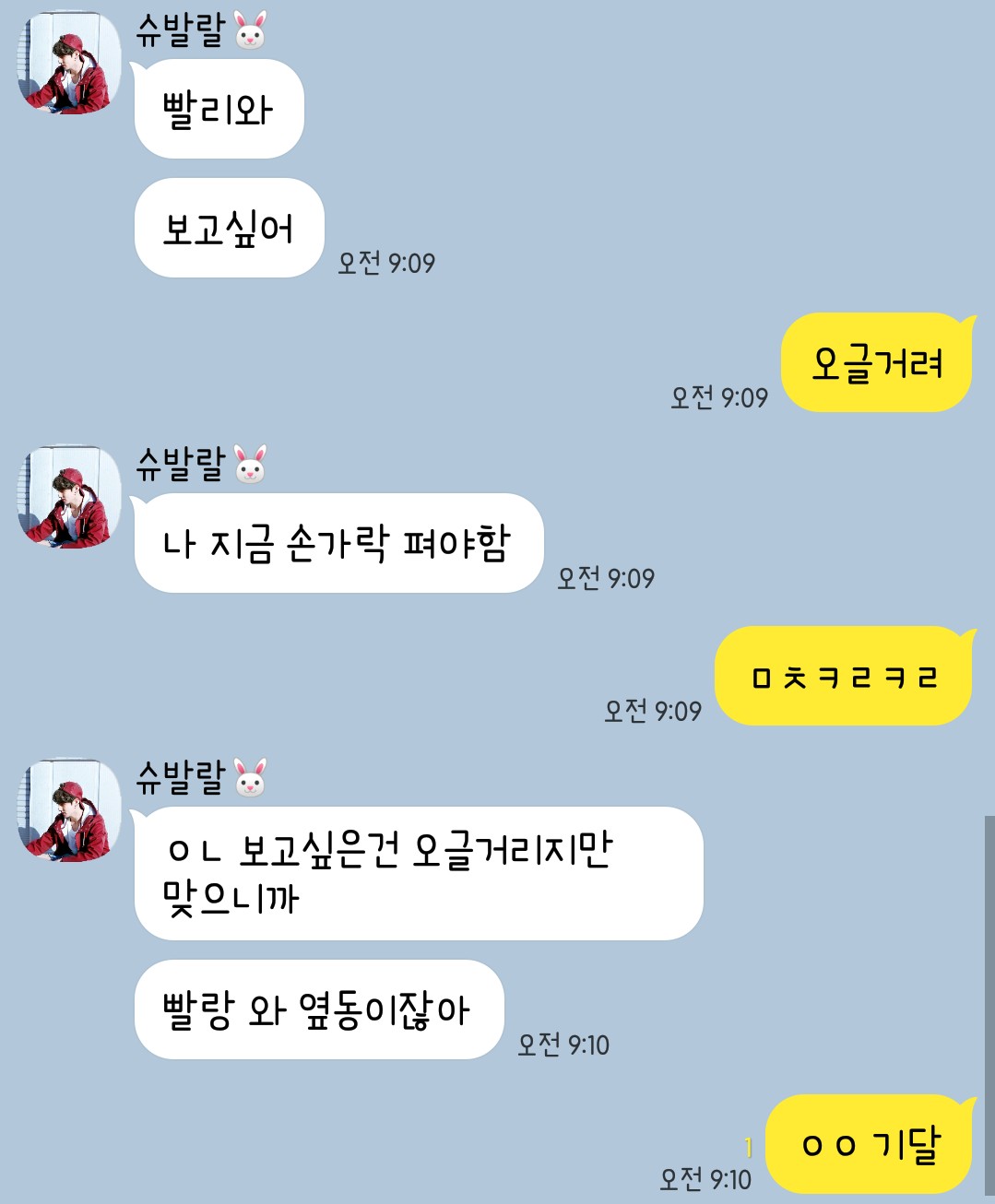Open sender's profile photo beside 빨리와 message

tap(69, 65)
